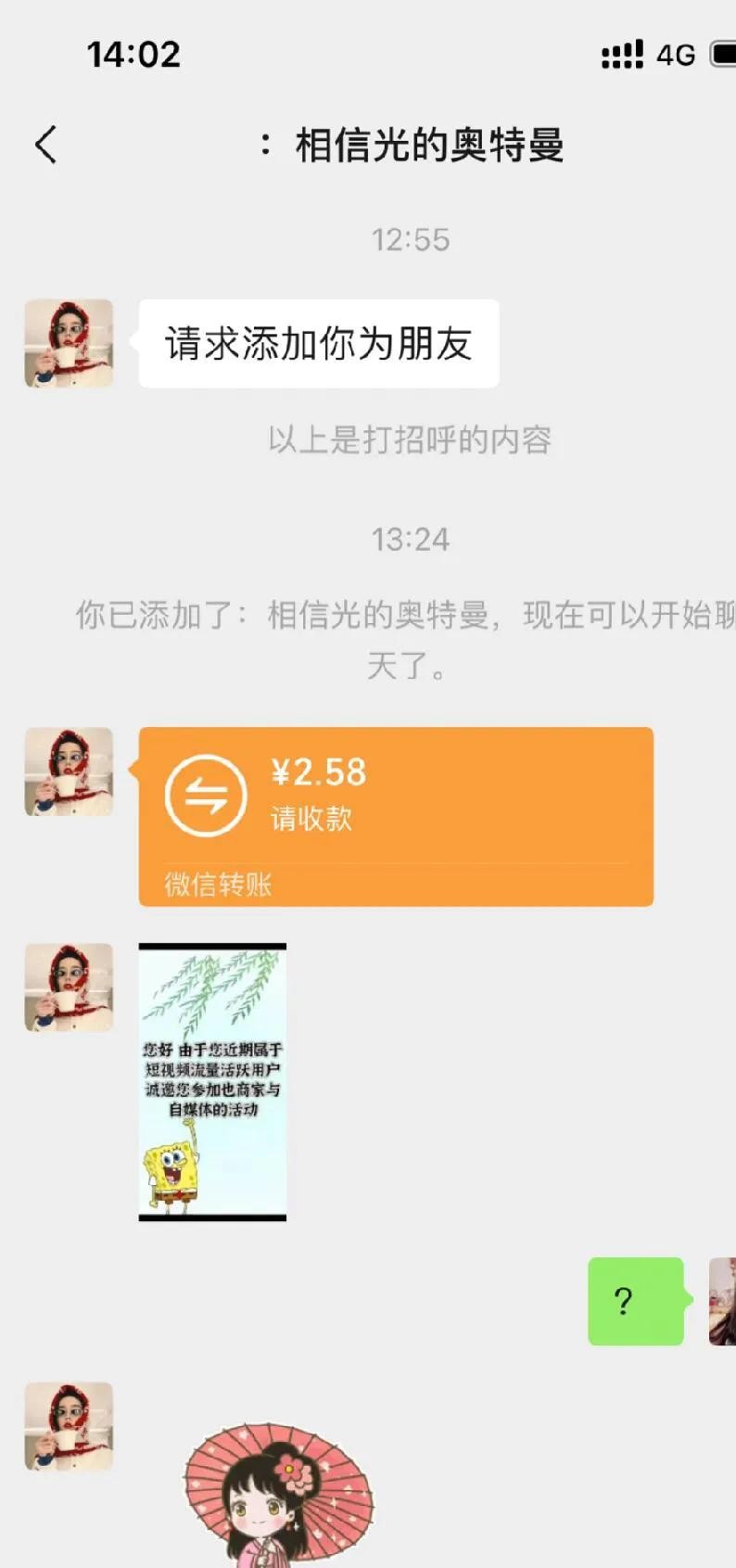This screenshot has width=736, height=1568.
Task: Open the contact's avatar beside friend request
Action: click(69, 343)
